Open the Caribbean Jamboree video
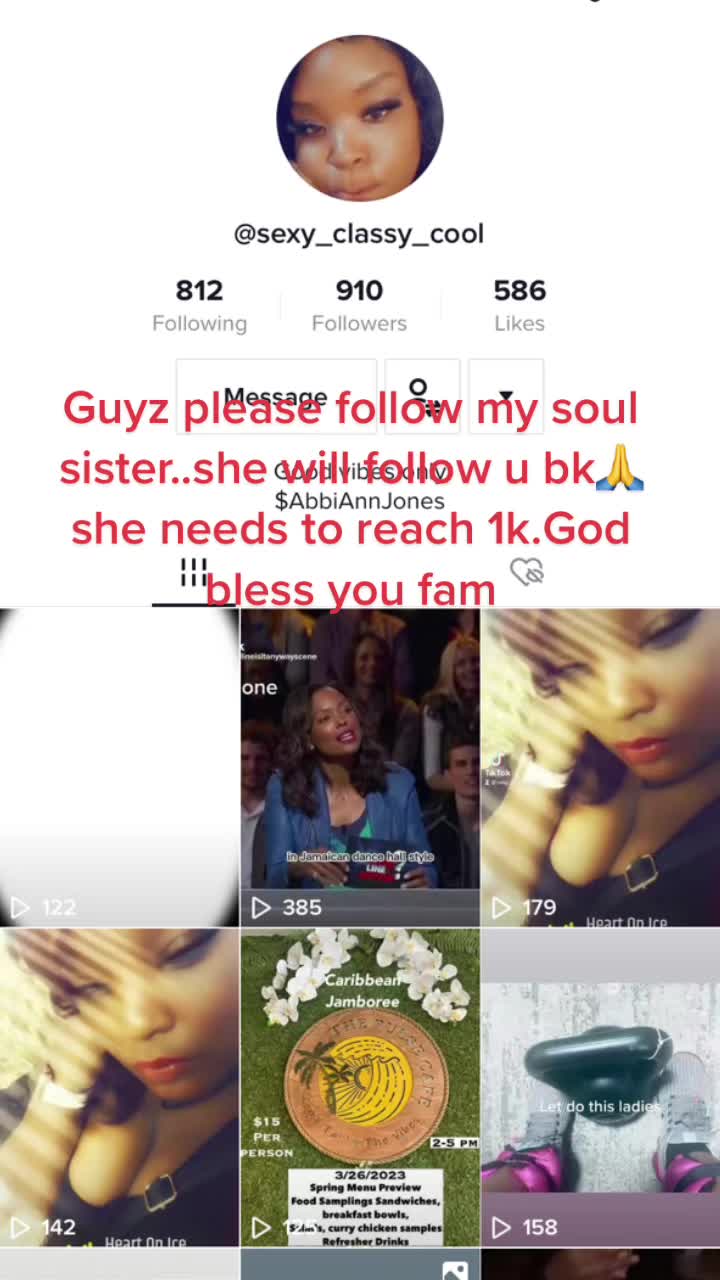The width and height of the screenshot is (720, 1280). (x=360, y=1087)
